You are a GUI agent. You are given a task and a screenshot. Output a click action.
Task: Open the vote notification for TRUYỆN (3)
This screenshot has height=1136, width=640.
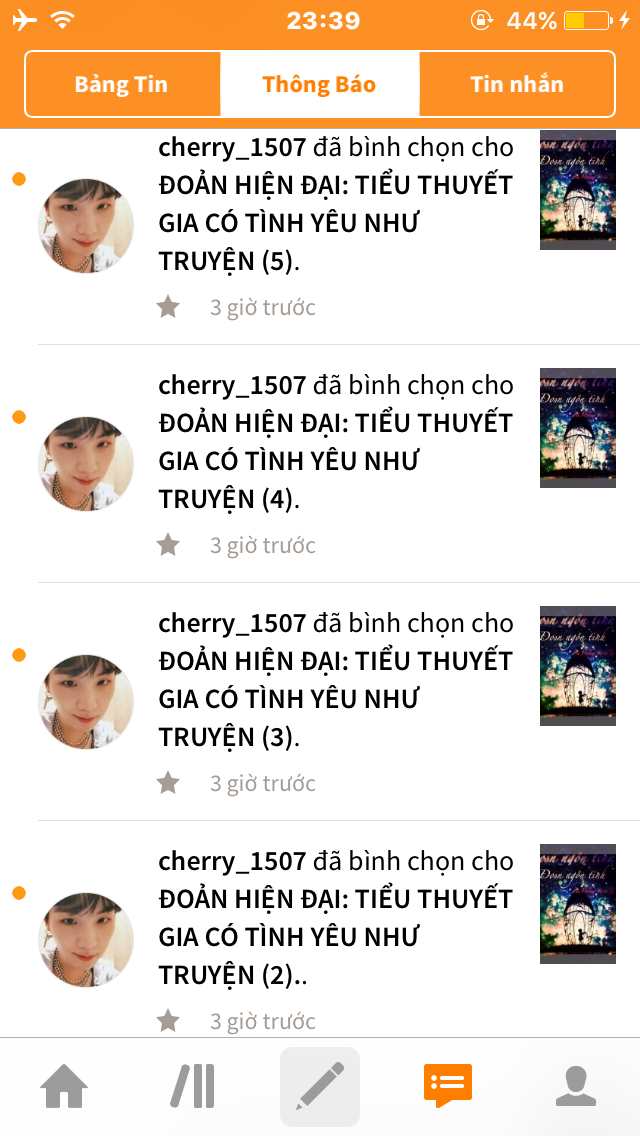[x=320, y=701]
